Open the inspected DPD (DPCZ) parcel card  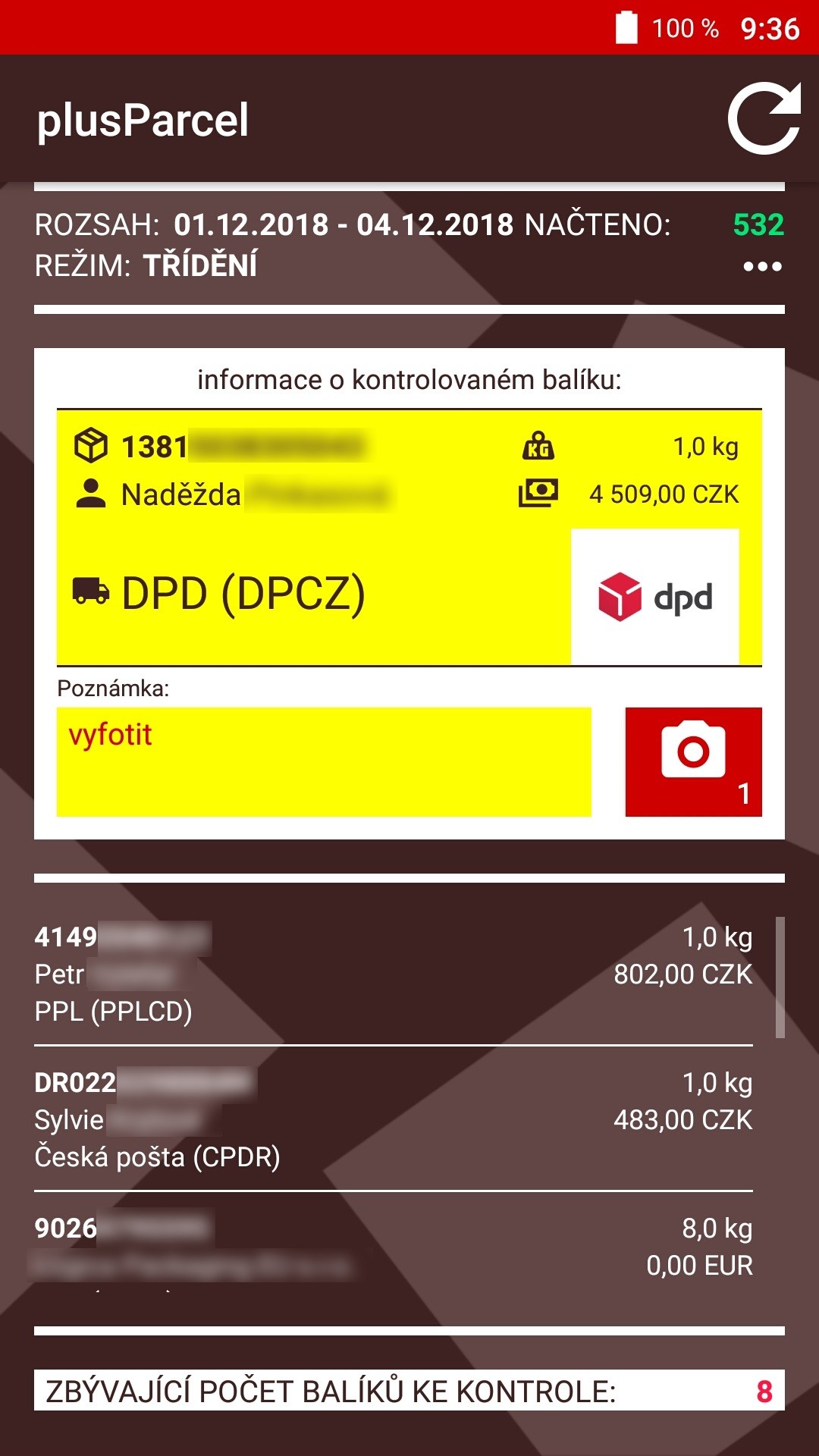(409, 538)
